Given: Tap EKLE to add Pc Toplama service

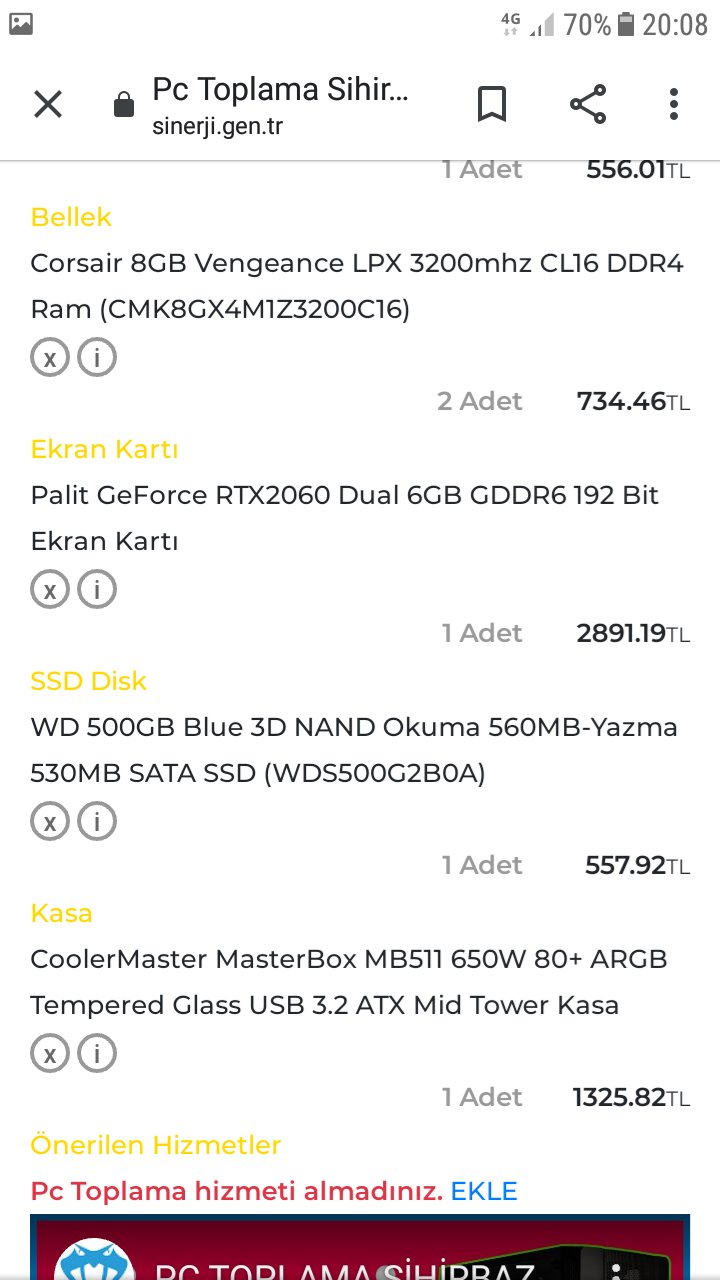Looking at the screenshot, I should tap(484, 1191).
